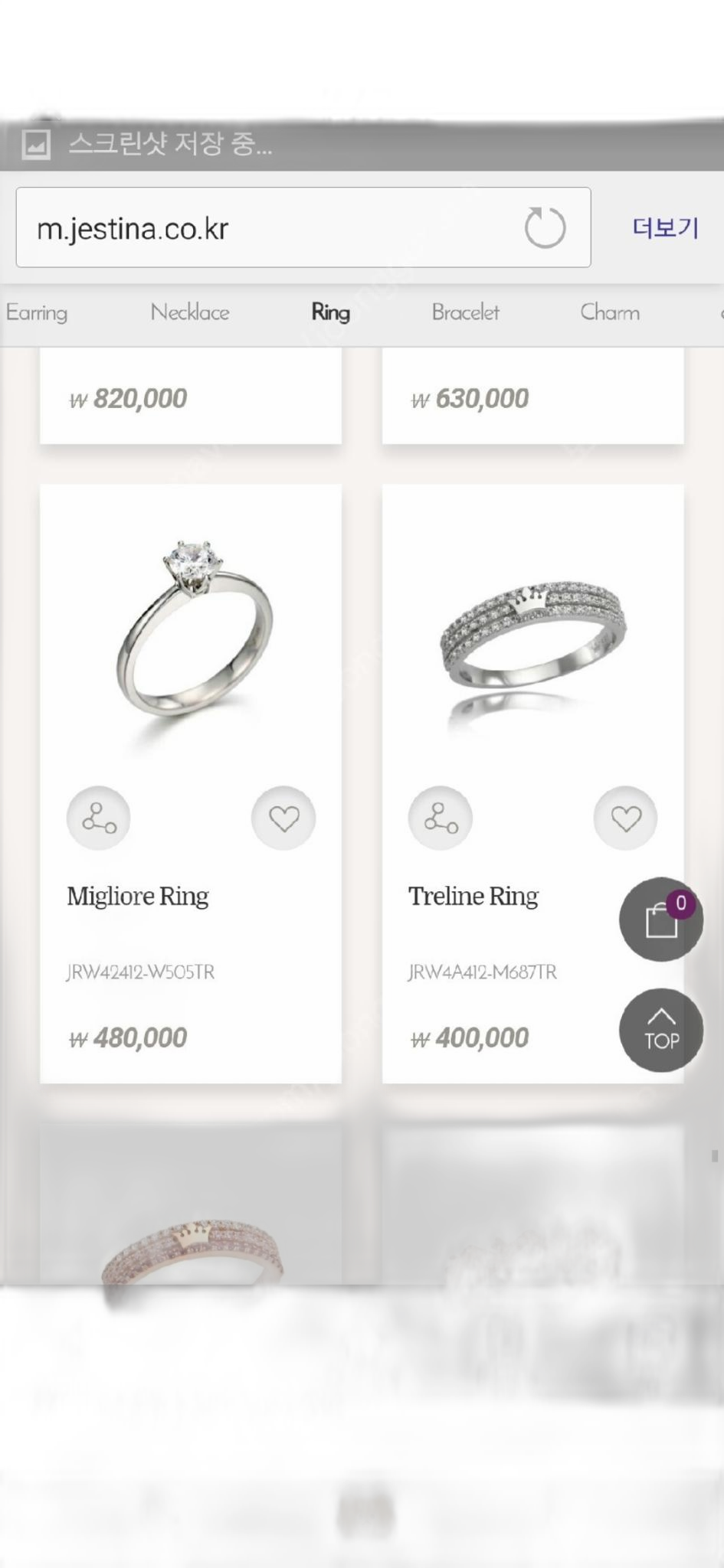
Task: Reload the page with the refresh icon
Action: coord(545,227)
